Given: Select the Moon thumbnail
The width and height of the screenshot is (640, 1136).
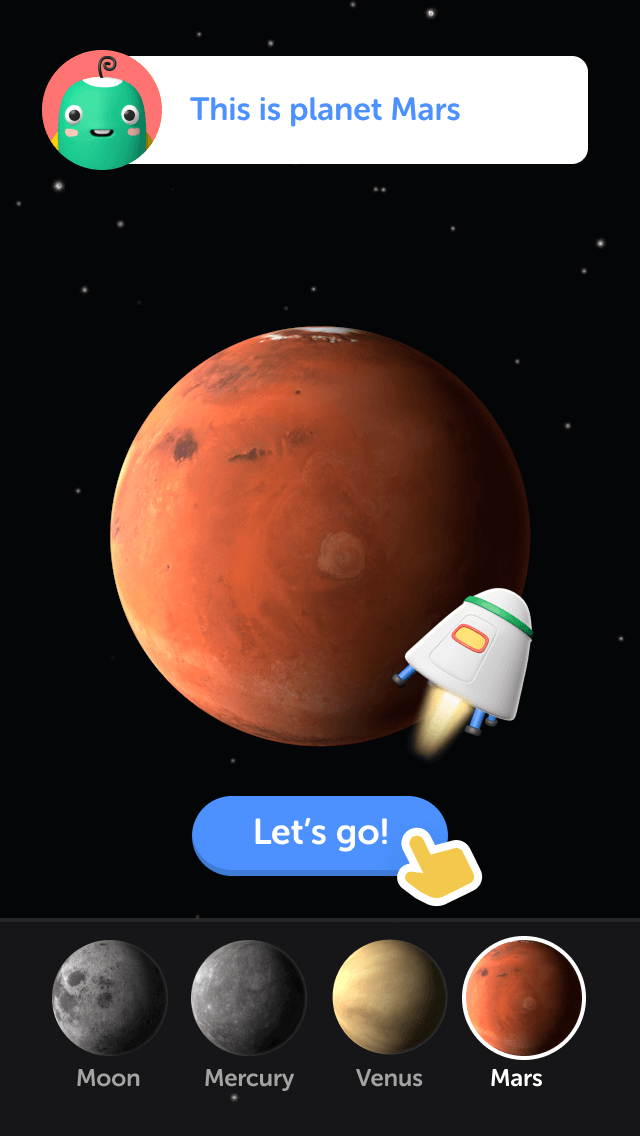Looking at the screenshot, I should pyautogui.click(x=109, y=997).
